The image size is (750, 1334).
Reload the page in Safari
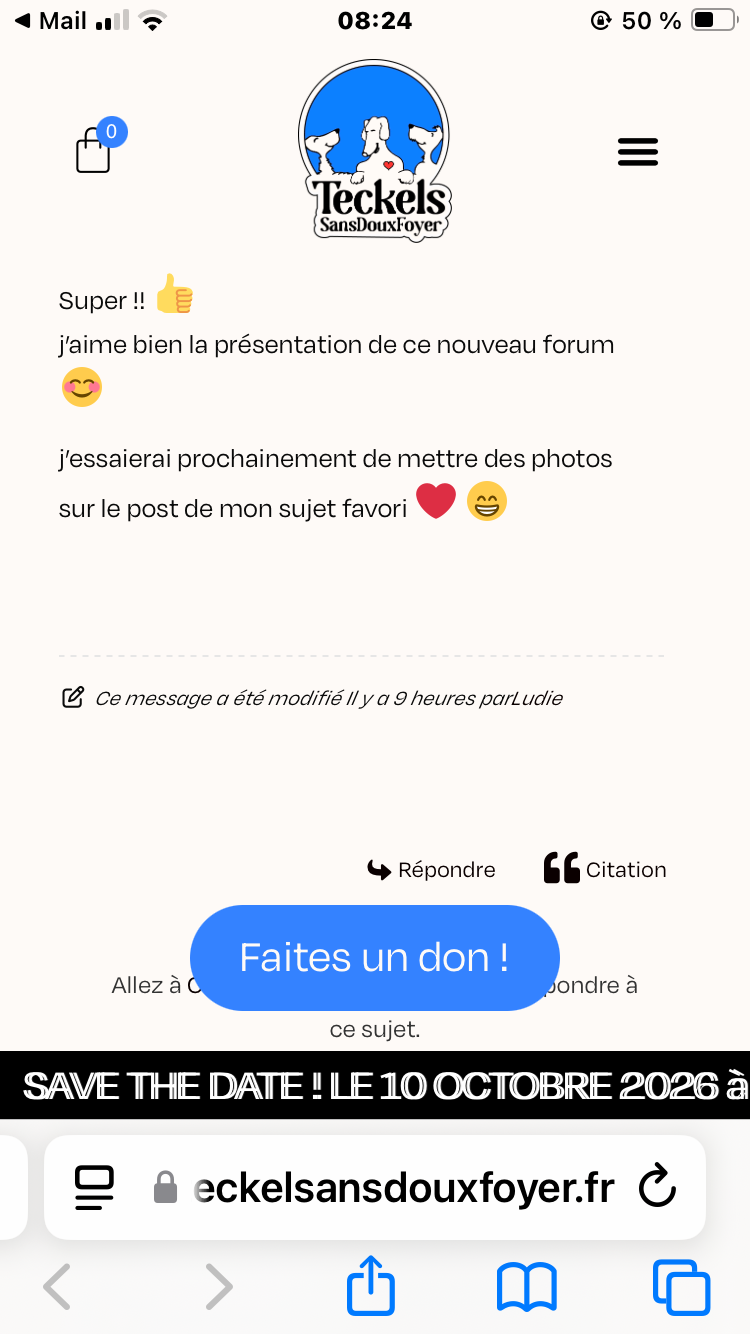[657, 1188]
